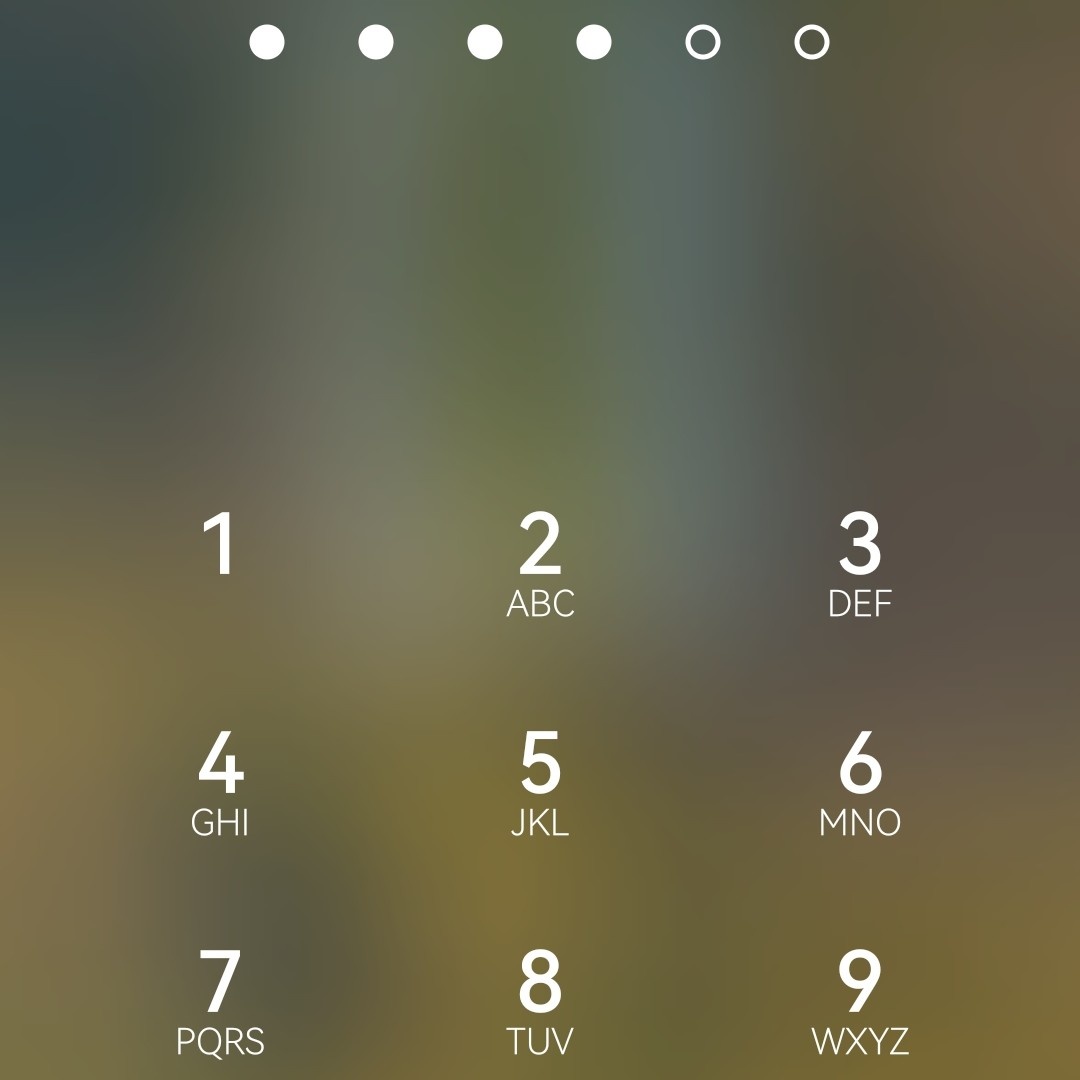Enter digit 8 TUV

[x=540, y=1000]
